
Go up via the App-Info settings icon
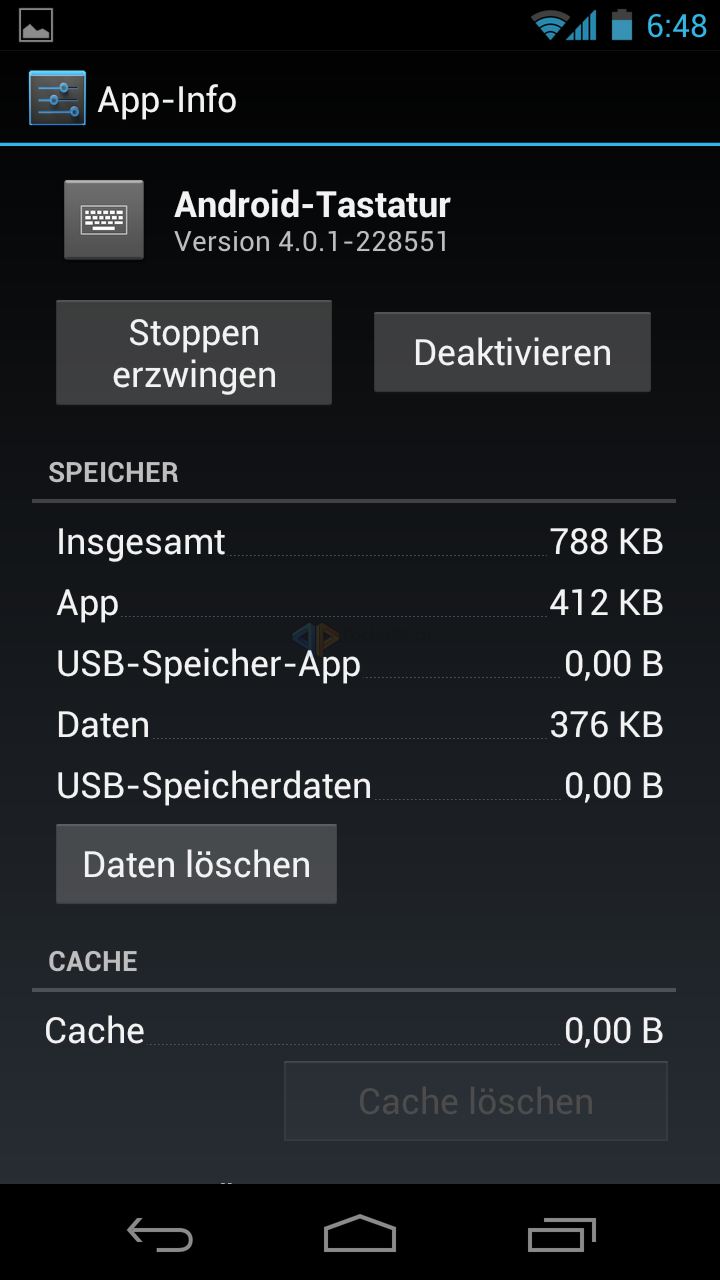57,99
